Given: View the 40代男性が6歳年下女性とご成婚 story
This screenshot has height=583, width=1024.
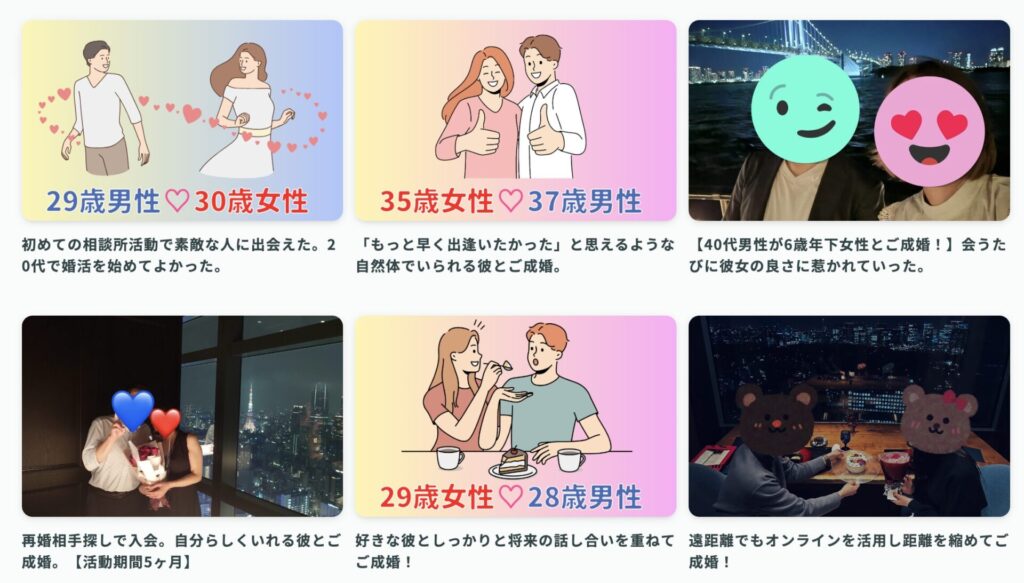Looking at the screenshot, I should click(849, 120).
